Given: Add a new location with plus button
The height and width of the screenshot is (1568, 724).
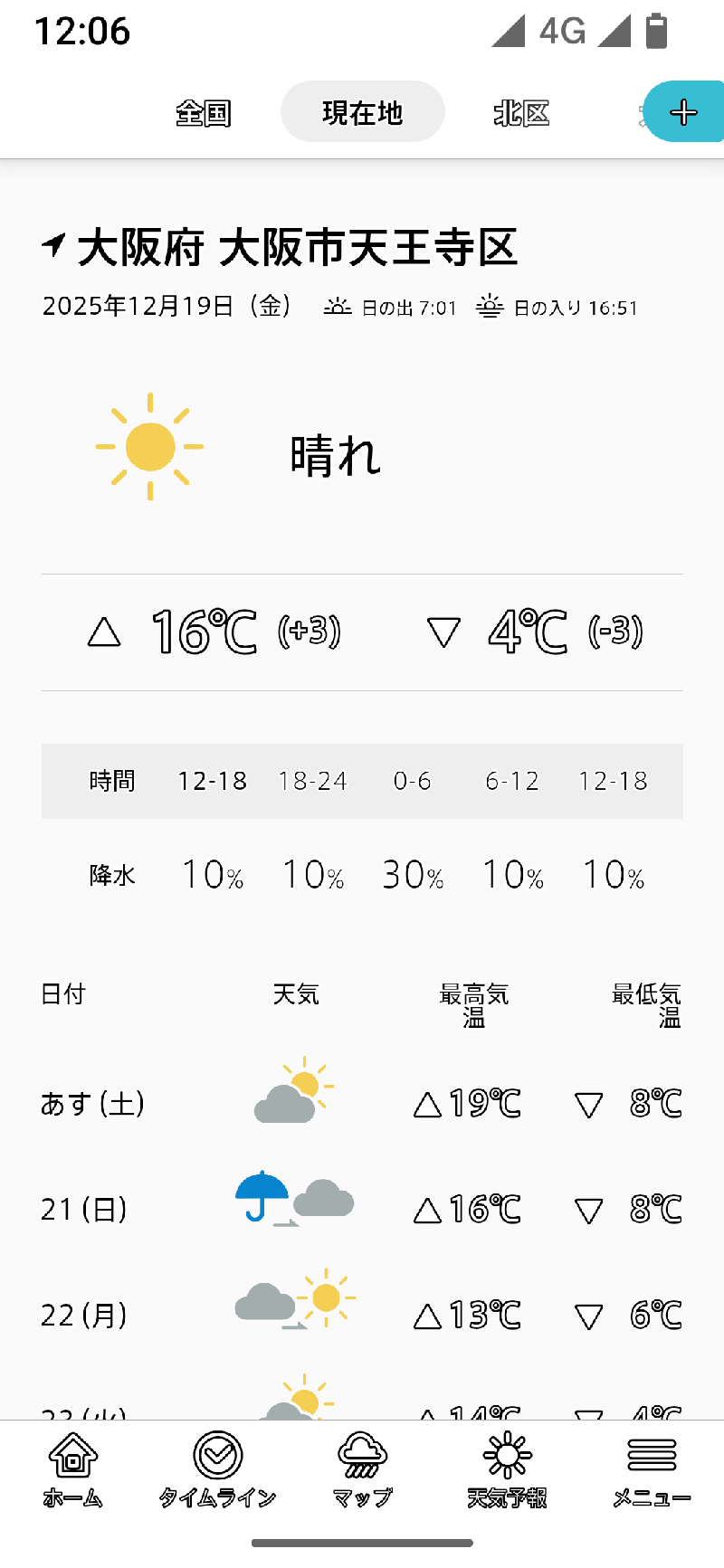Looking at the screenshot, I should [683, 112].
